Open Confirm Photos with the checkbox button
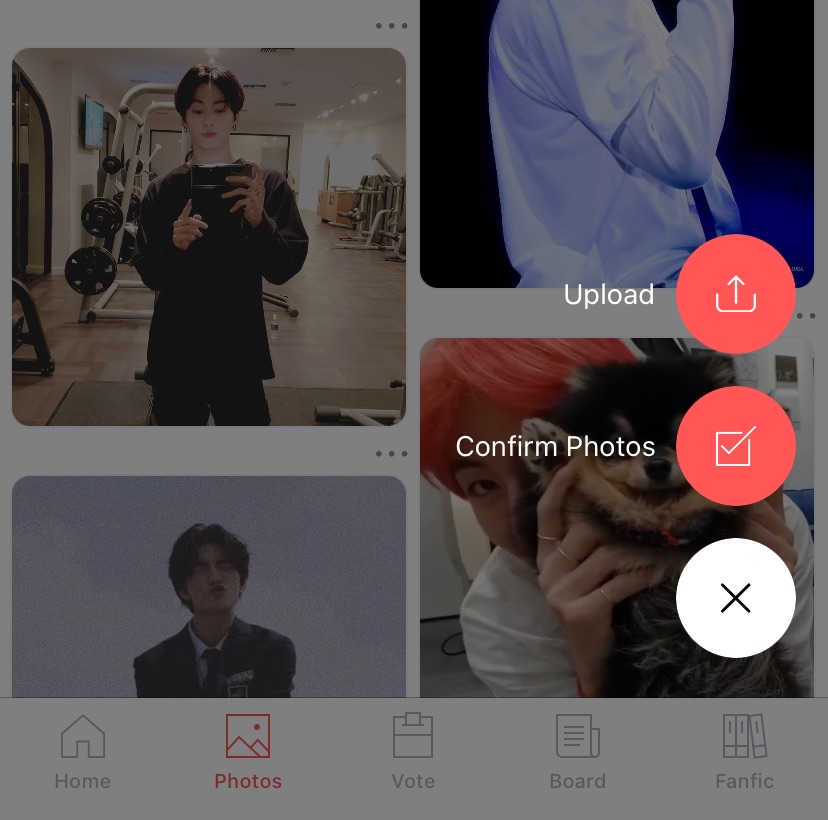This screenshot has width=828, height=820. [736, 446]
